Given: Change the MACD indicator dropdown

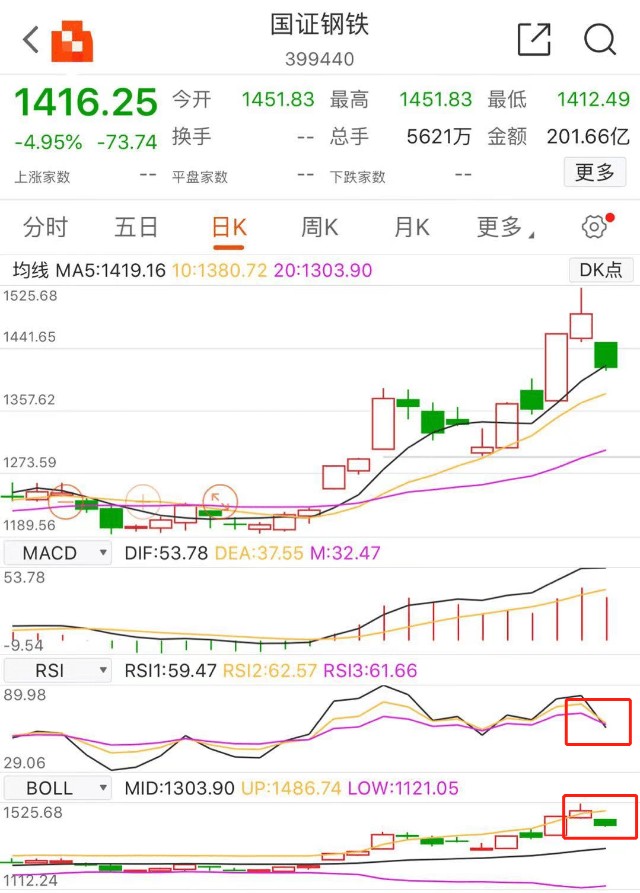Looking at the screenshot, I should [58, 553].
